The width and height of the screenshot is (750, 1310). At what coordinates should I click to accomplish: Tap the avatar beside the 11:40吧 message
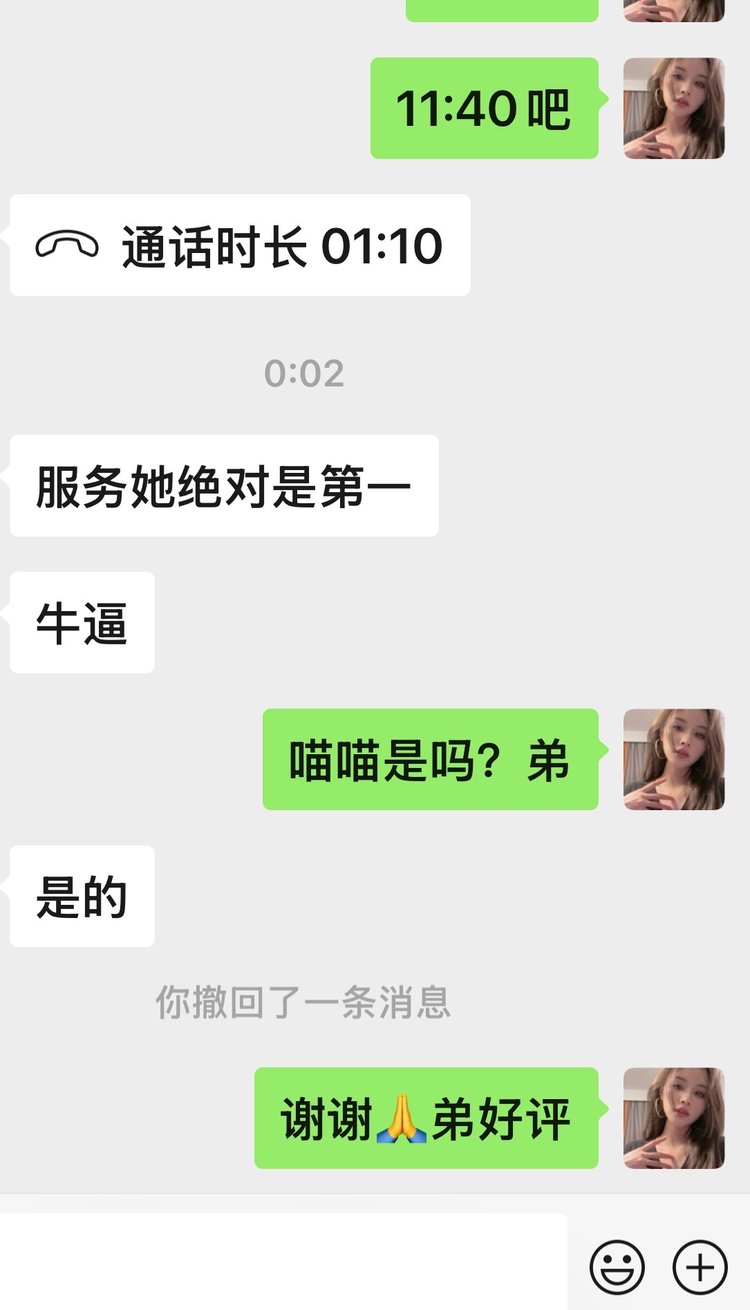(x=674, y=108)
